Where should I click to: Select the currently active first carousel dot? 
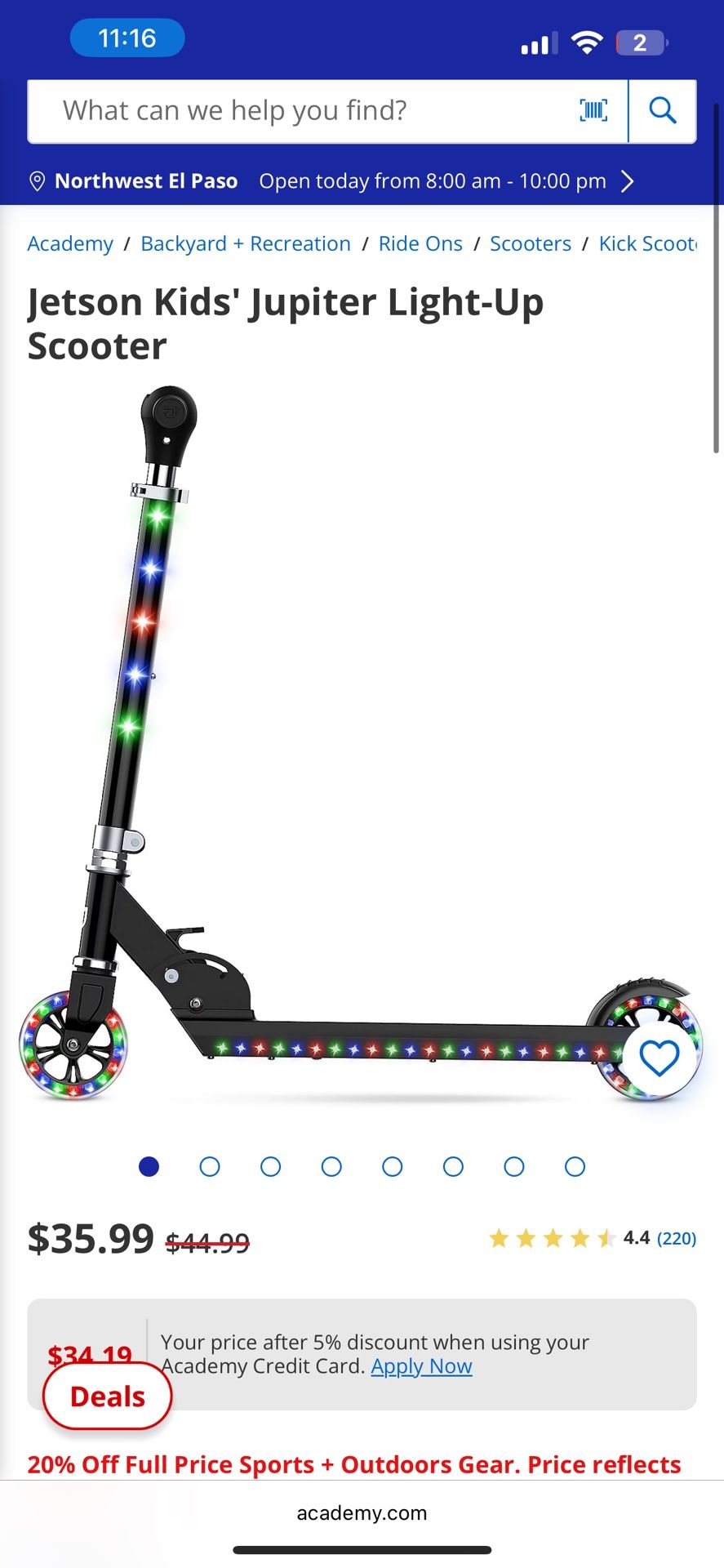(x=149, y=1166)
